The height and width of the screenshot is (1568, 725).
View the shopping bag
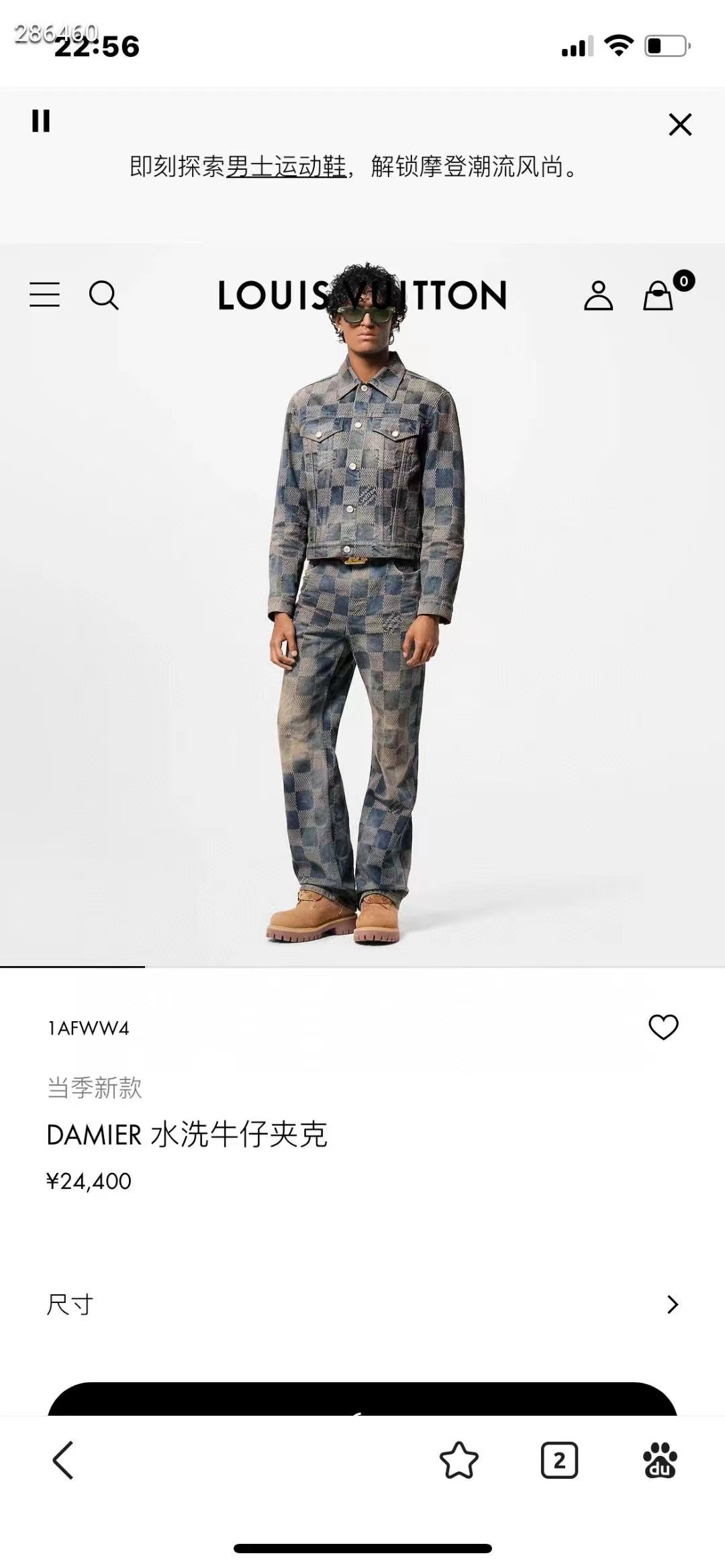[659, 295]
